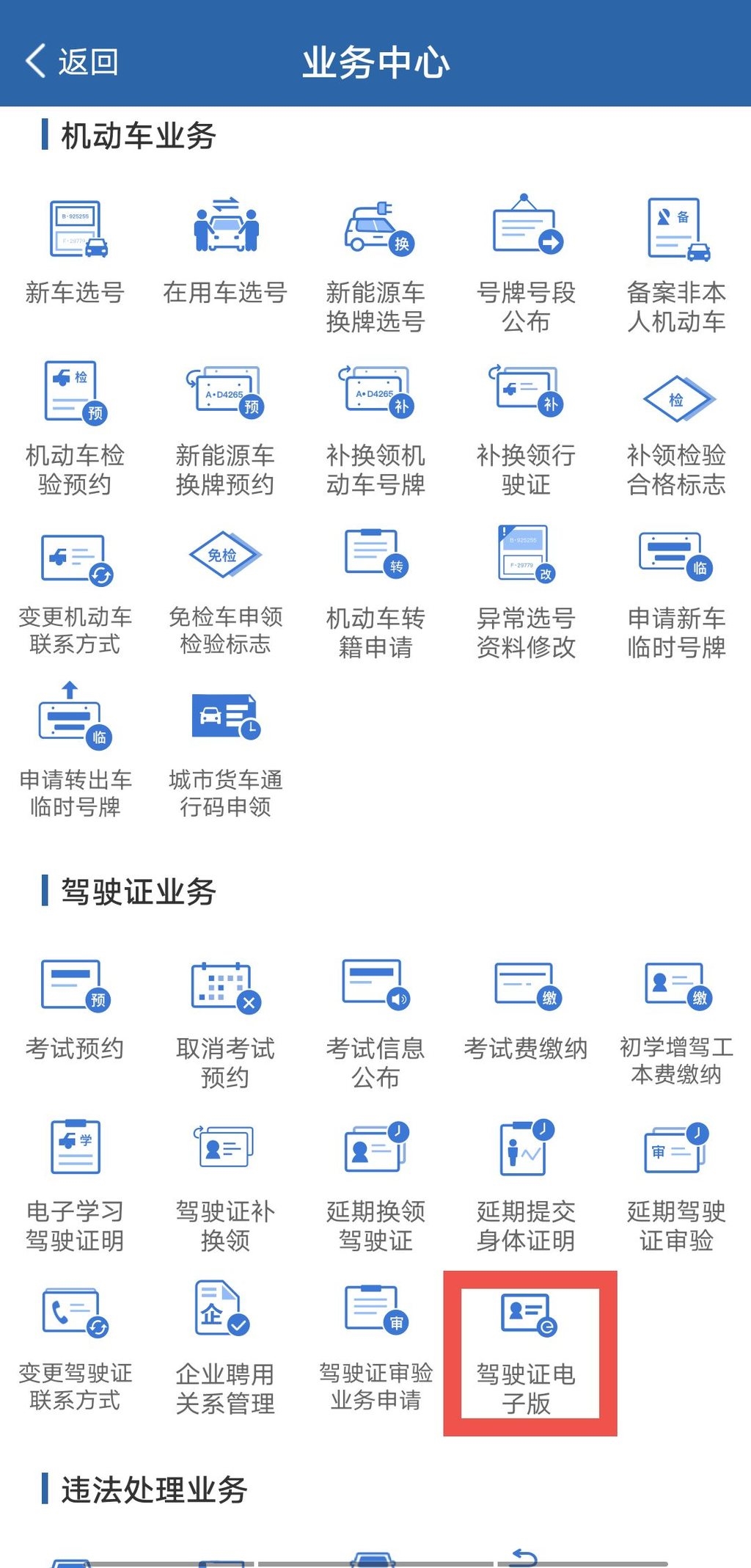Open 补换领机动车号牌
751x1568 pixels.
point(375,426)
